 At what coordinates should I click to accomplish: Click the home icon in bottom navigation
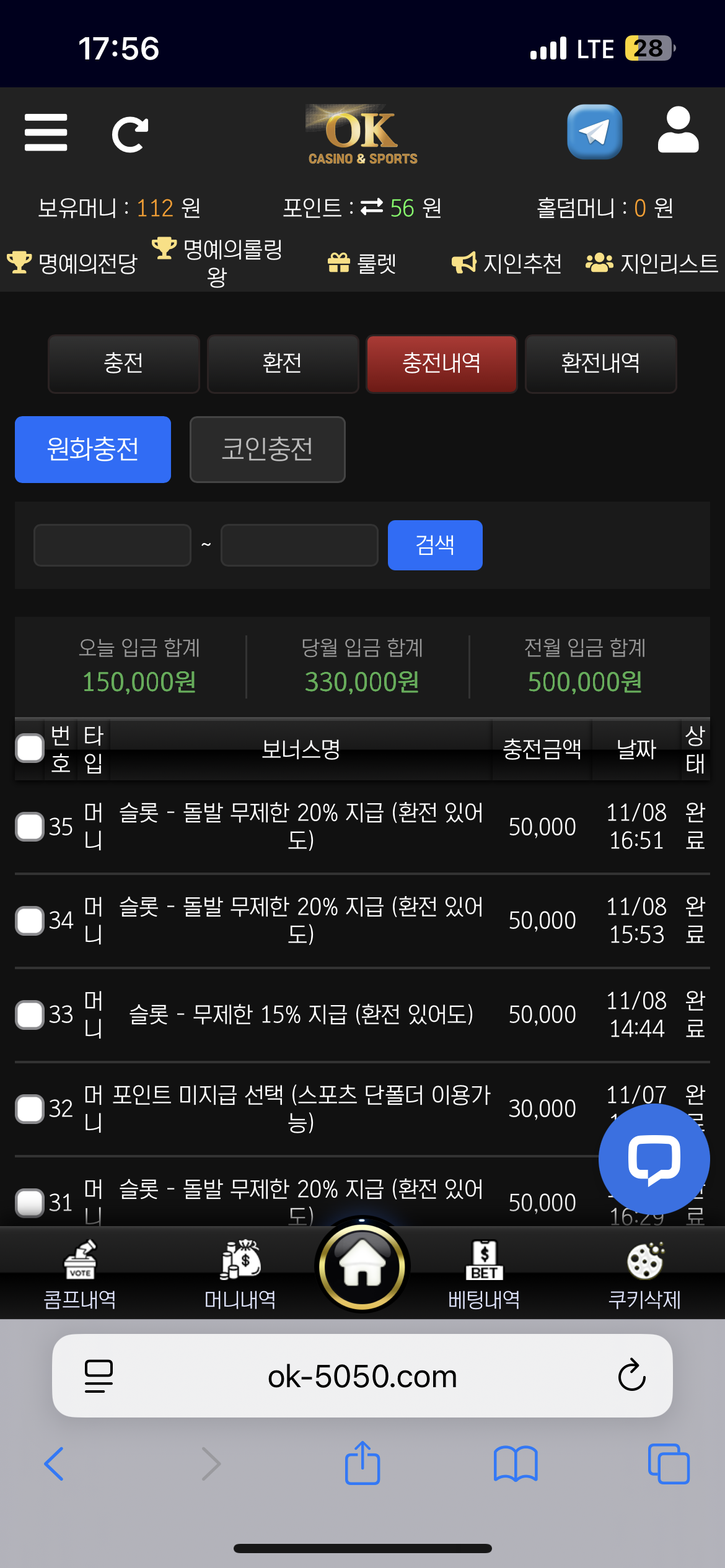362,1268
